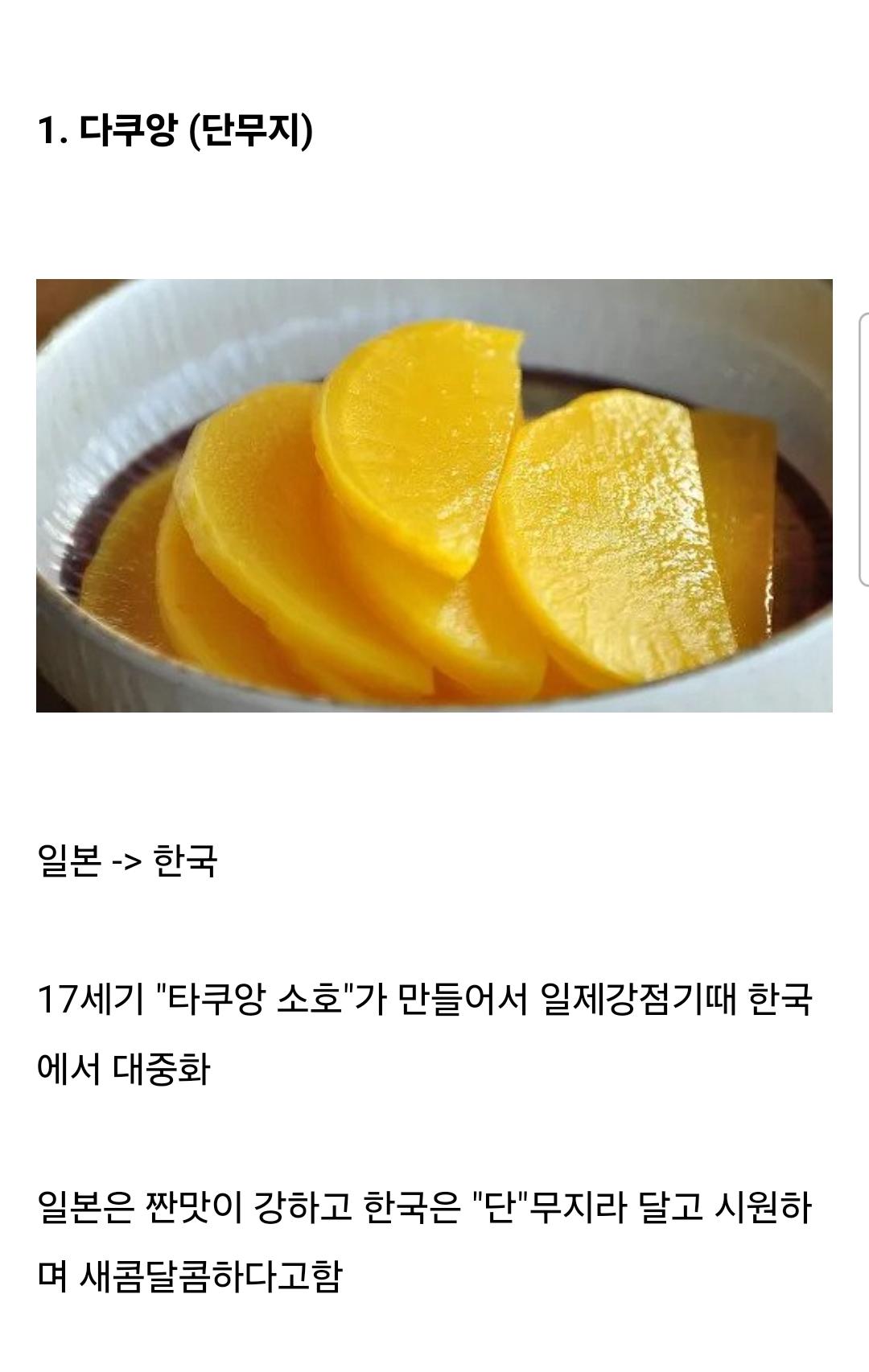Tap the fast-scroll handle on the page edge
Screen dimensions: 869x1372
pos(863,449)
